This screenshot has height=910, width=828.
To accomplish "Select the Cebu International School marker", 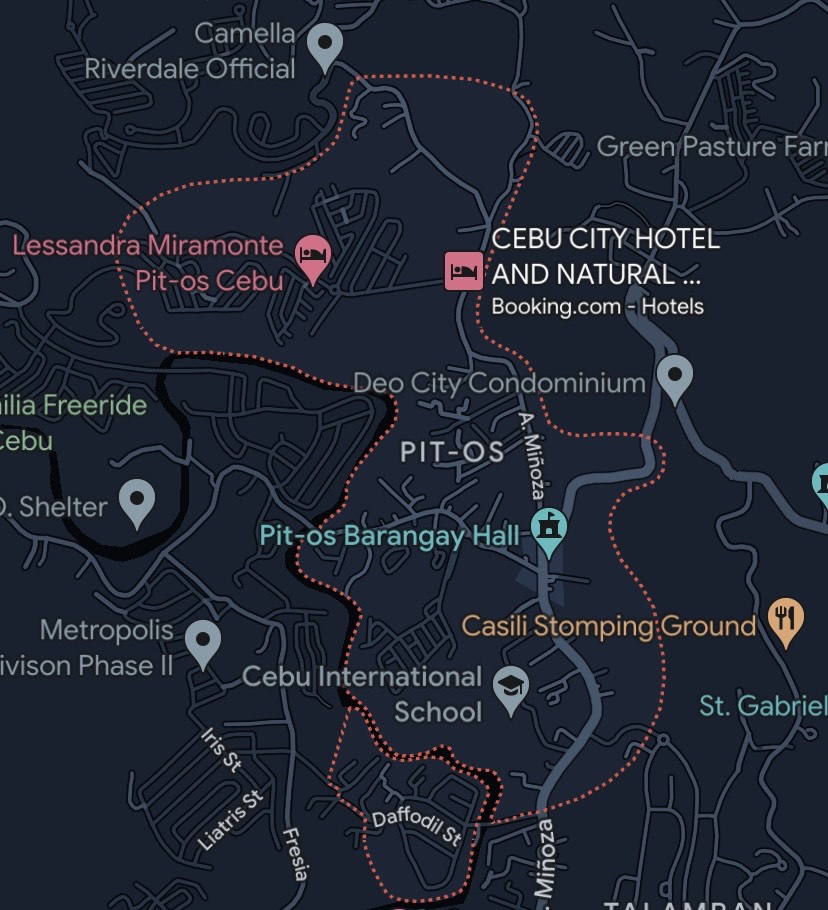I will (512, 688).
